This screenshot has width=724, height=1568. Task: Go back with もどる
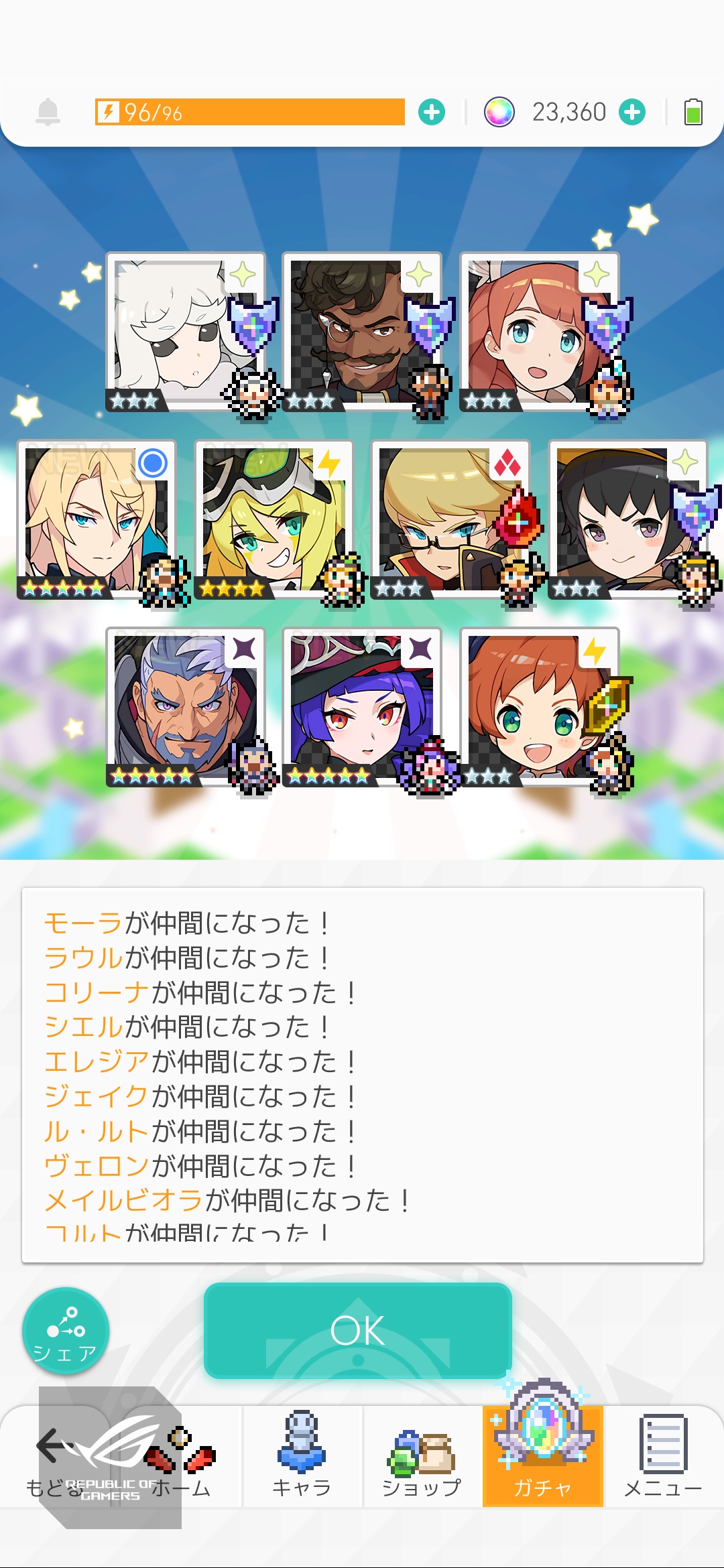54,1461
